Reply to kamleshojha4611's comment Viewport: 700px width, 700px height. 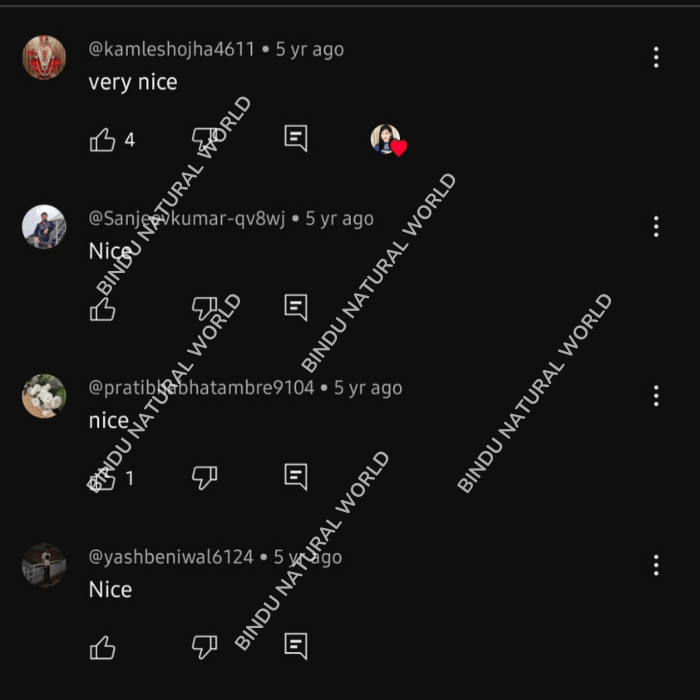(295, 139)
